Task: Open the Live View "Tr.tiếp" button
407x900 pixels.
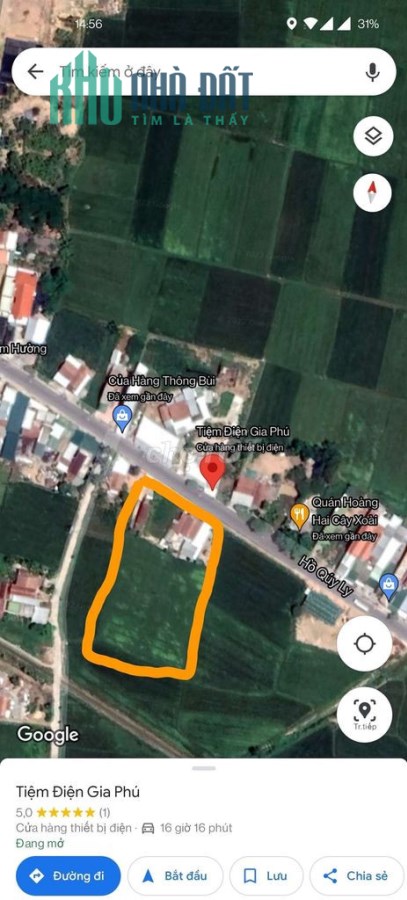Action: tap(365, 715)
